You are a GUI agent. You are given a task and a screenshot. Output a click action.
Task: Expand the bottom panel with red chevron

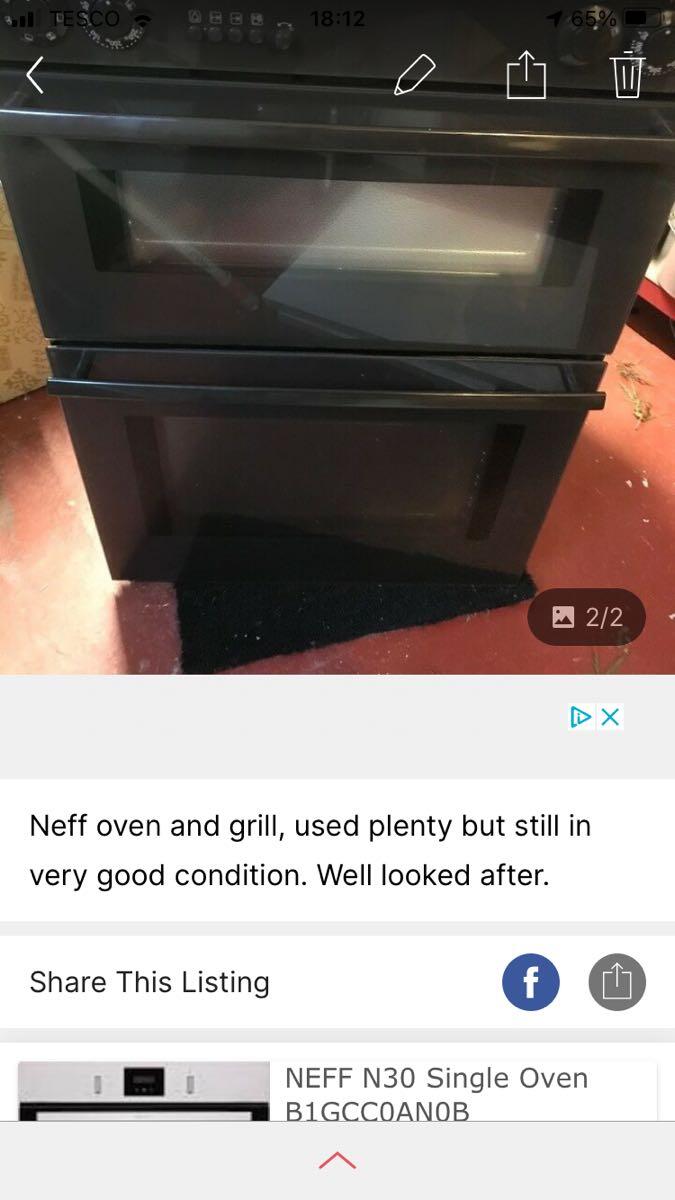(337, 1161)
